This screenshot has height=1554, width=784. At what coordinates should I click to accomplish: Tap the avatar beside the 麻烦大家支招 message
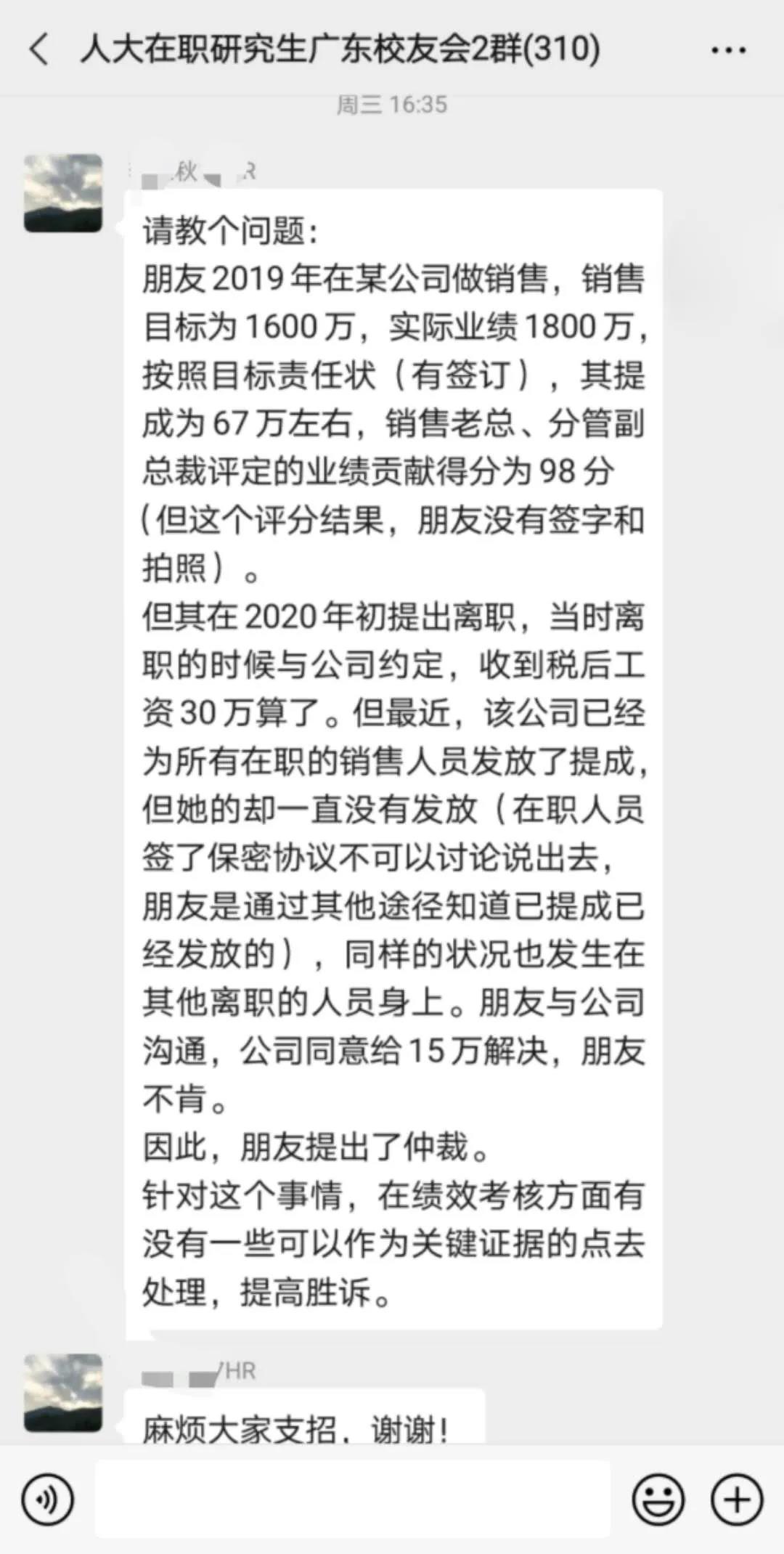(x=63, y=1392)
